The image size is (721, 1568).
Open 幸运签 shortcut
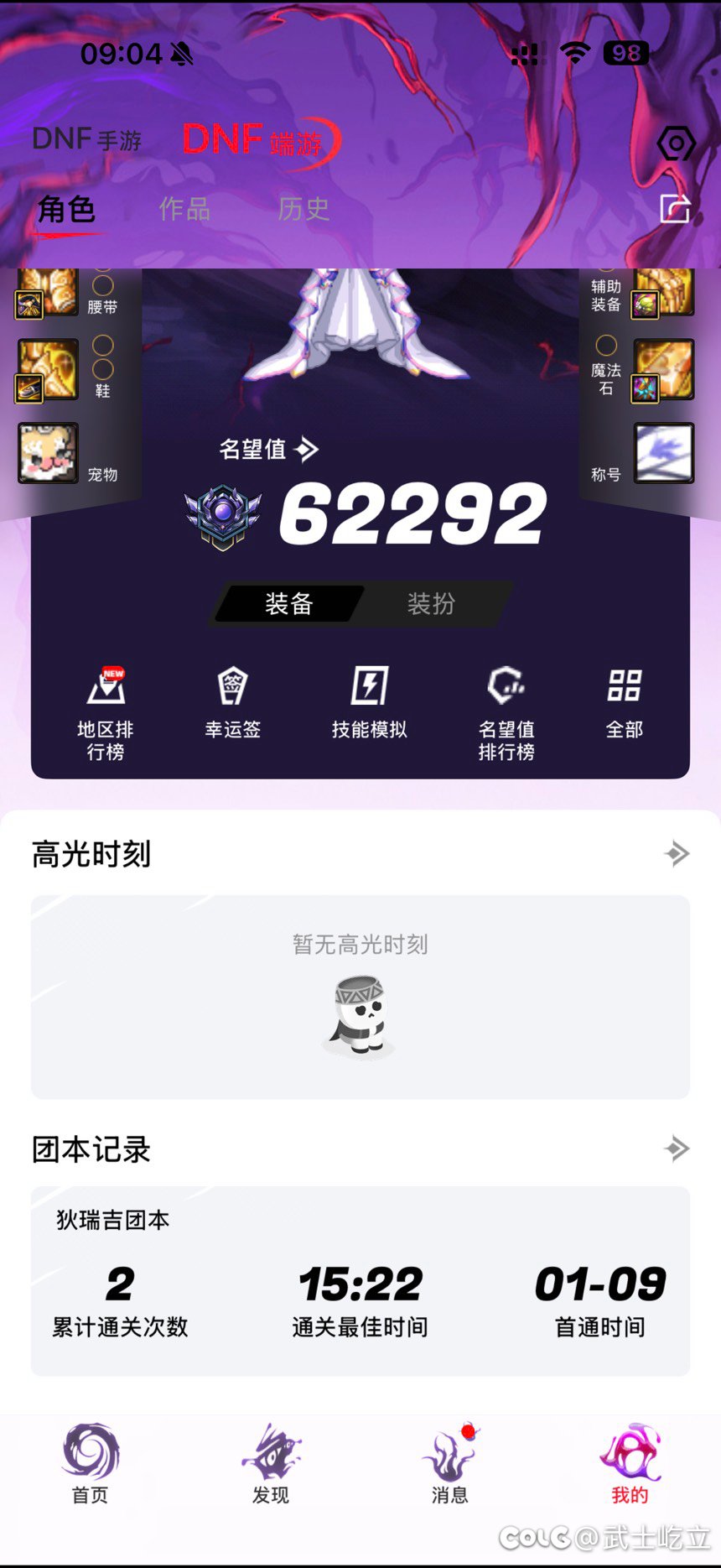click(233, 703)
